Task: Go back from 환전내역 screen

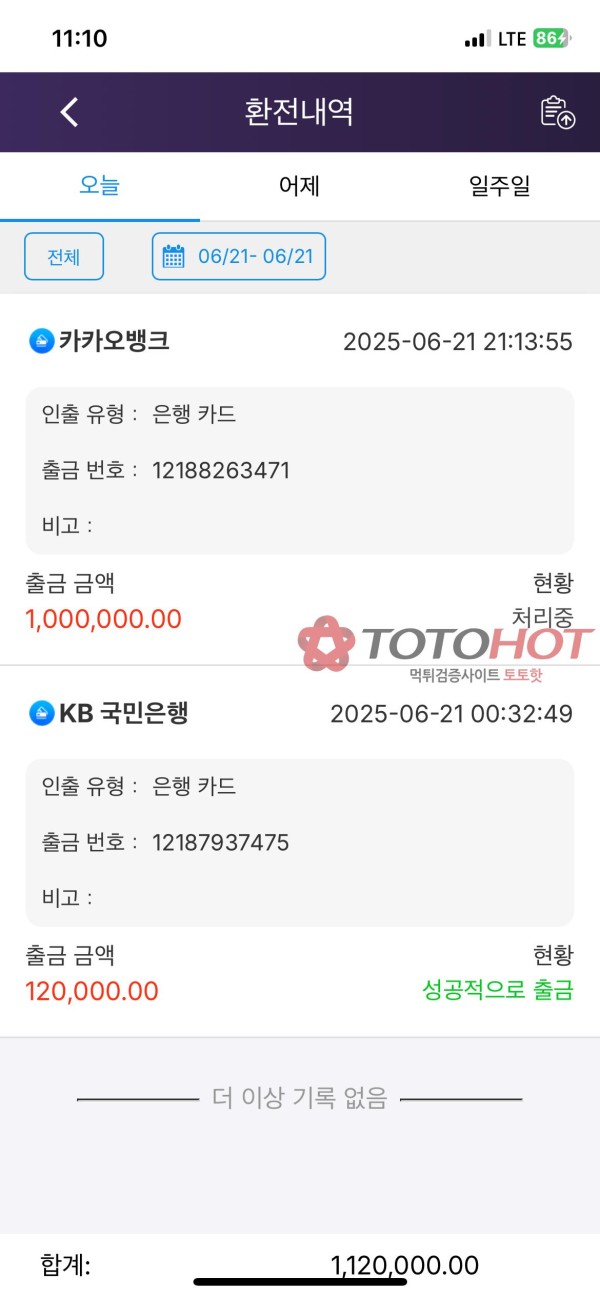Action: point(69,112)
